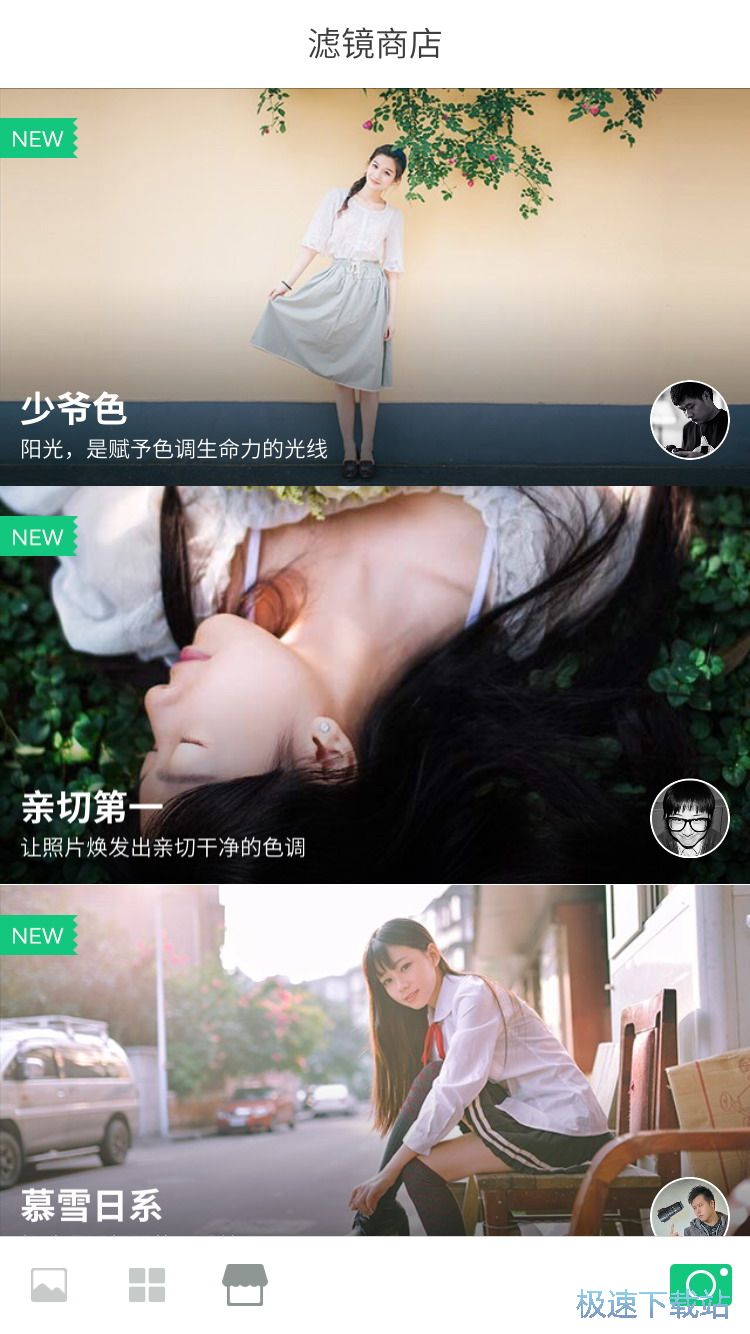View the 亲切第一 author's avatar profile
The image size is (750, 1334).
coord(690,818)
